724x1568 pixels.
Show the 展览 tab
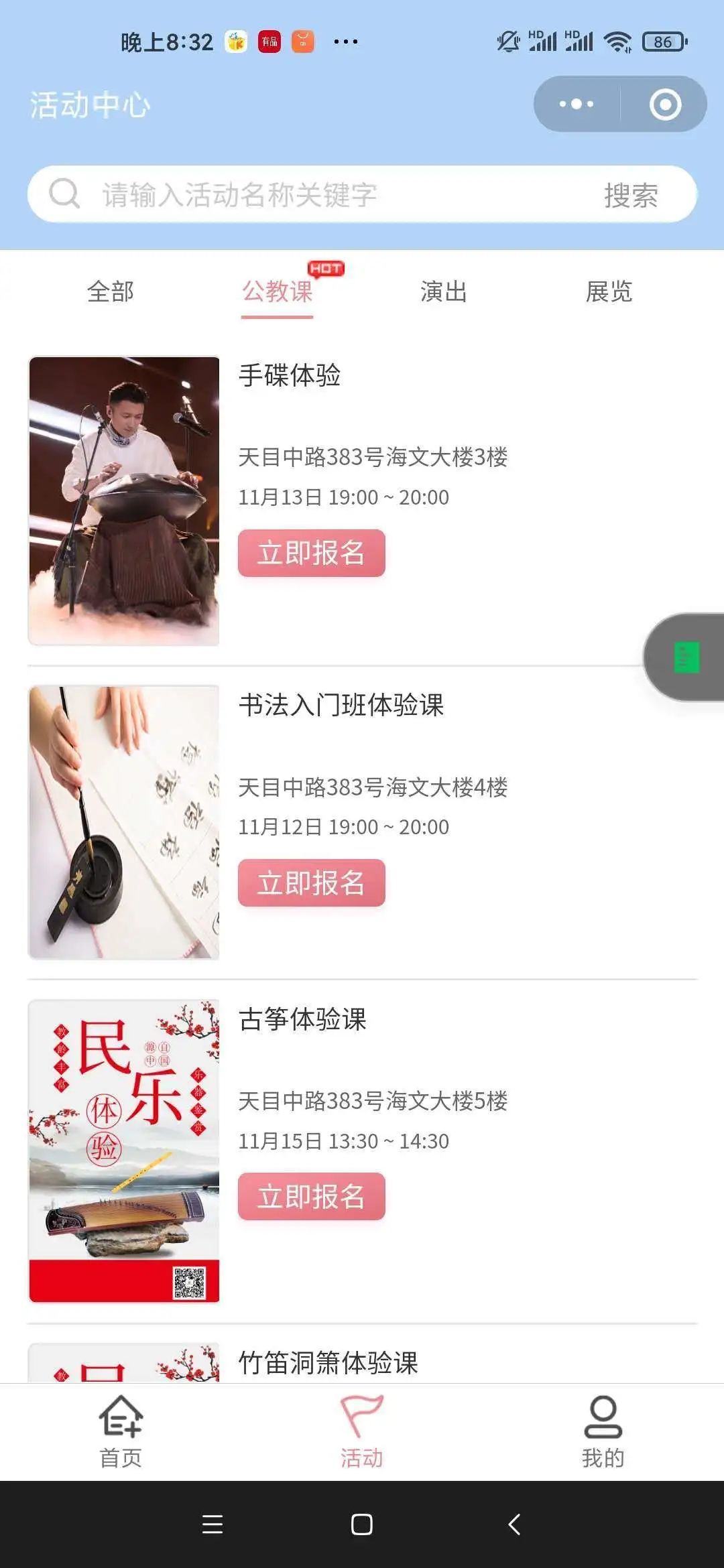(x=609, y=291)
